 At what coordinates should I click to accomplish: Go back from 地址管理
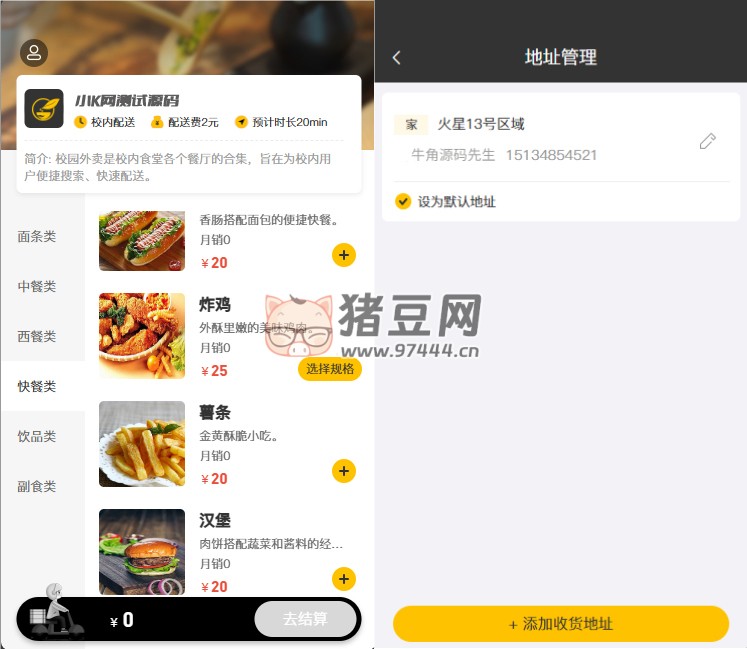coord(397,58)
